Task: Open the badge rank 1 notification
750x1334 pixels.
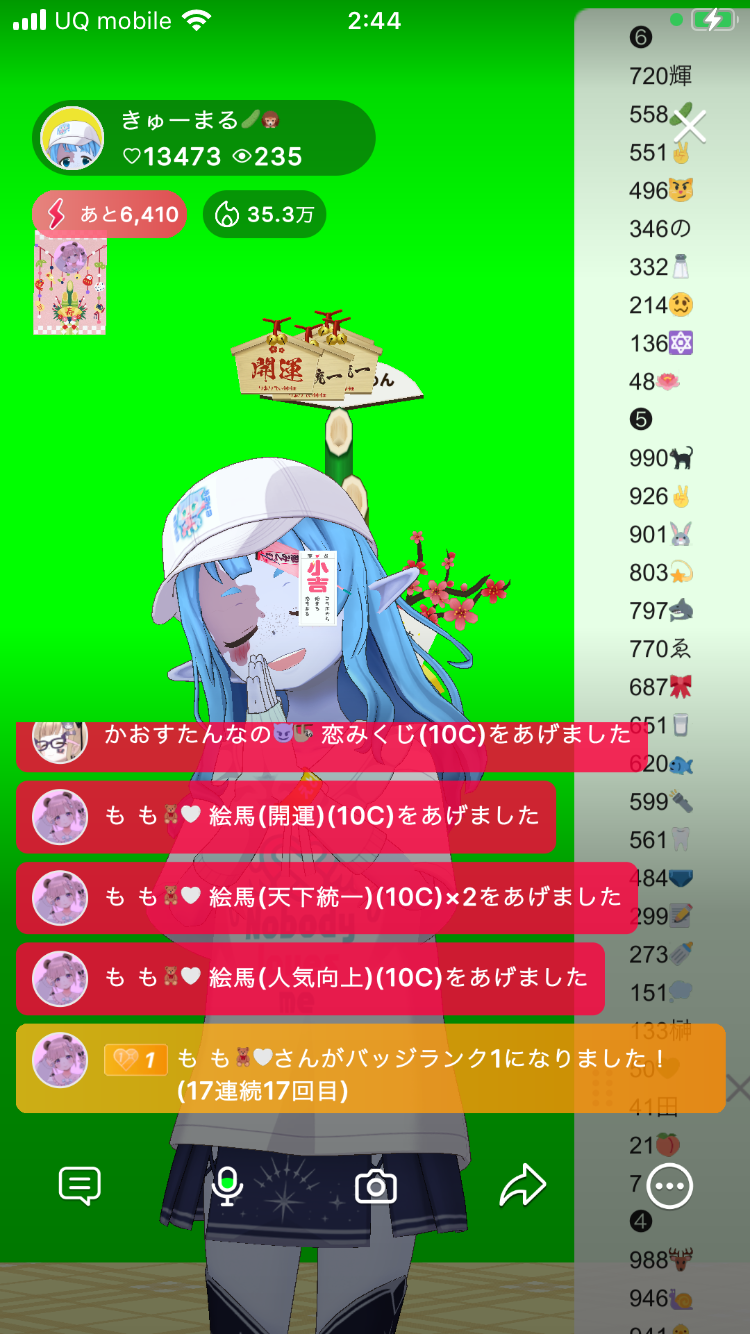Action: (x=370, y=1068)
